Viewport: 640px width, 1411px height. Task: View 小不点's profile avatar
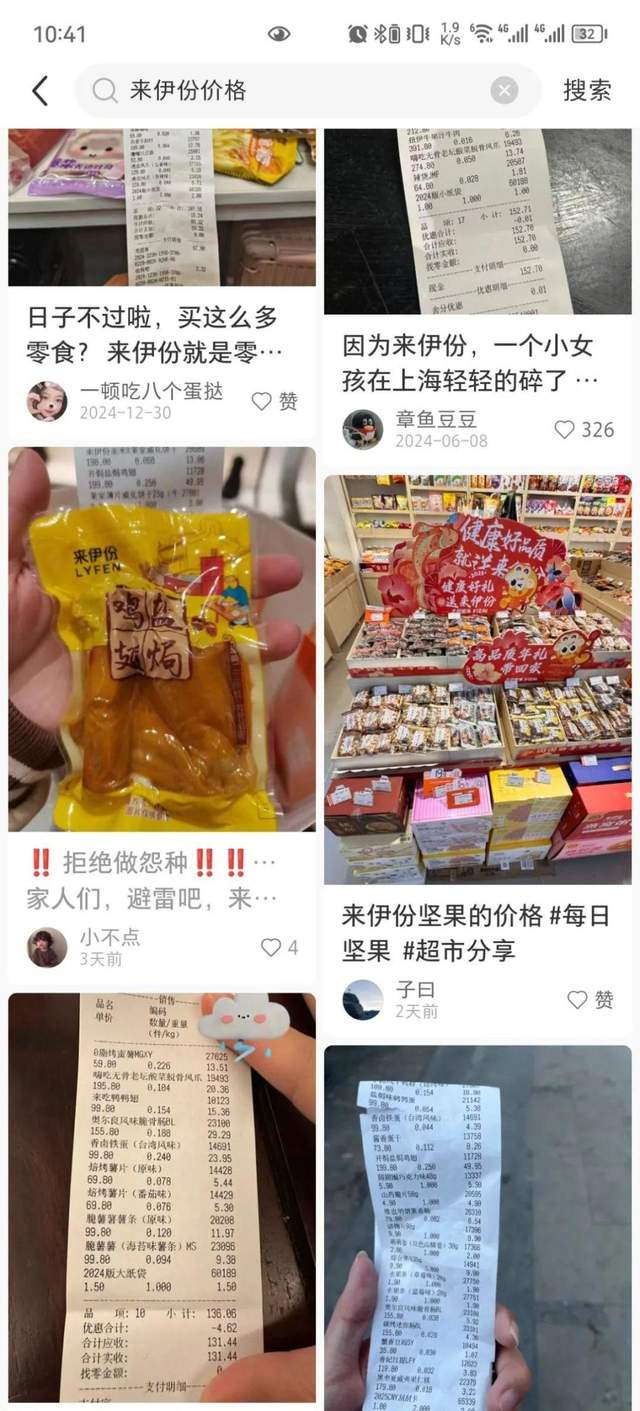[47, 947]
